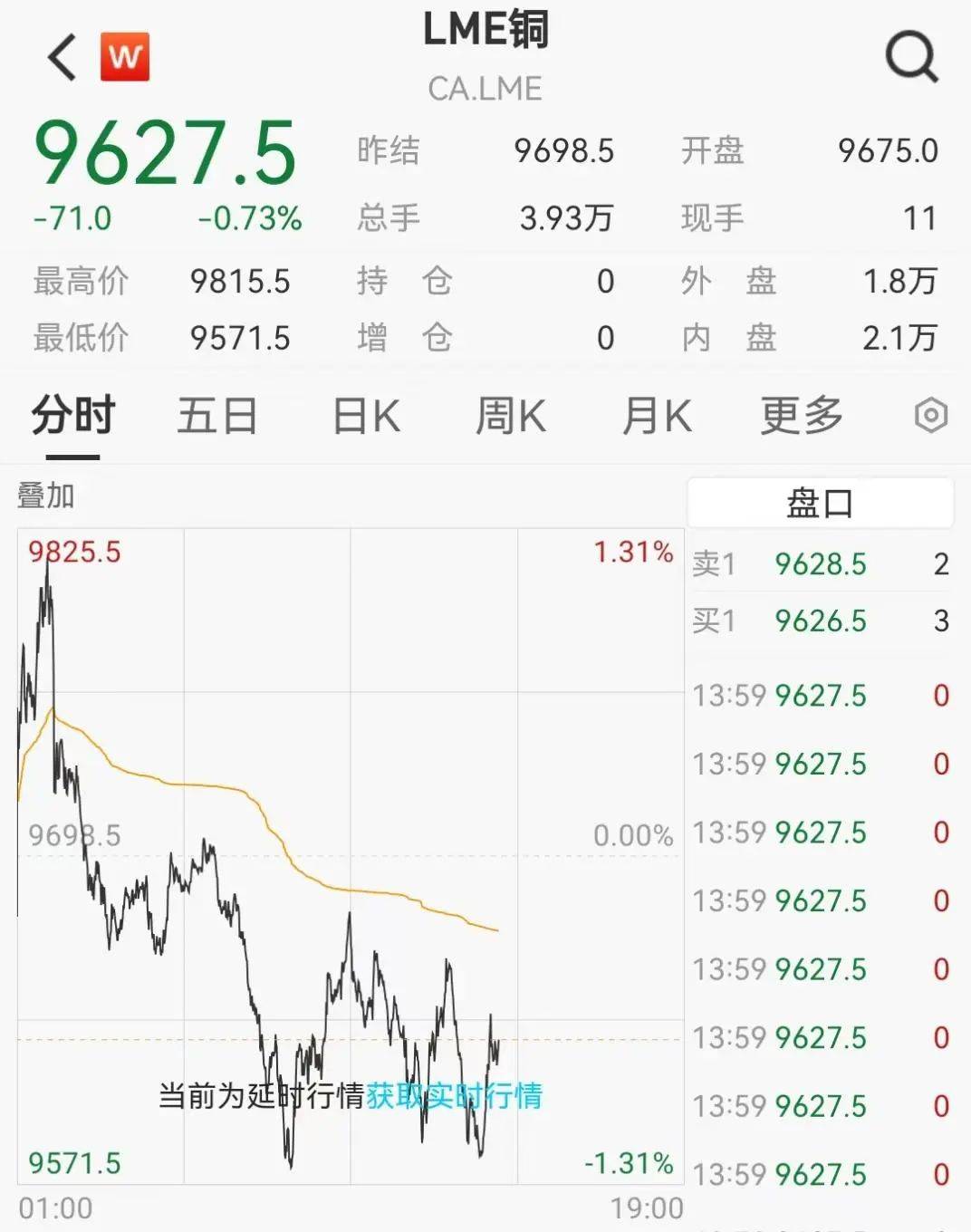This screenshot has width=971, height=1232.
Task: Tap the back arrow at top left
Action: click(x=58, y=56)
